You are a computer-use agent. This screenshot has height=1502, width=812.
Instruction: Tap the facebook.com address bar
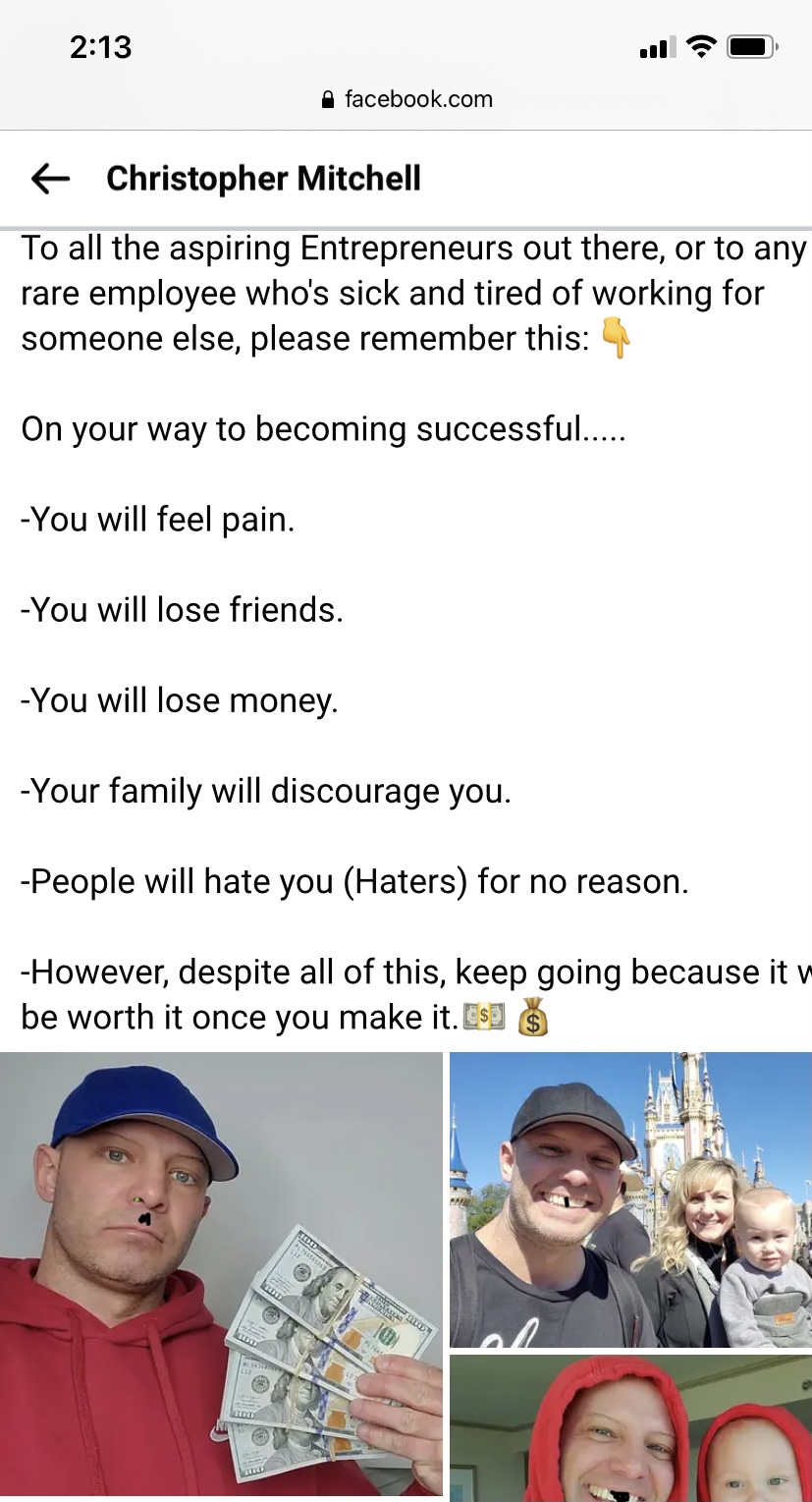click(x=406, y=99)
